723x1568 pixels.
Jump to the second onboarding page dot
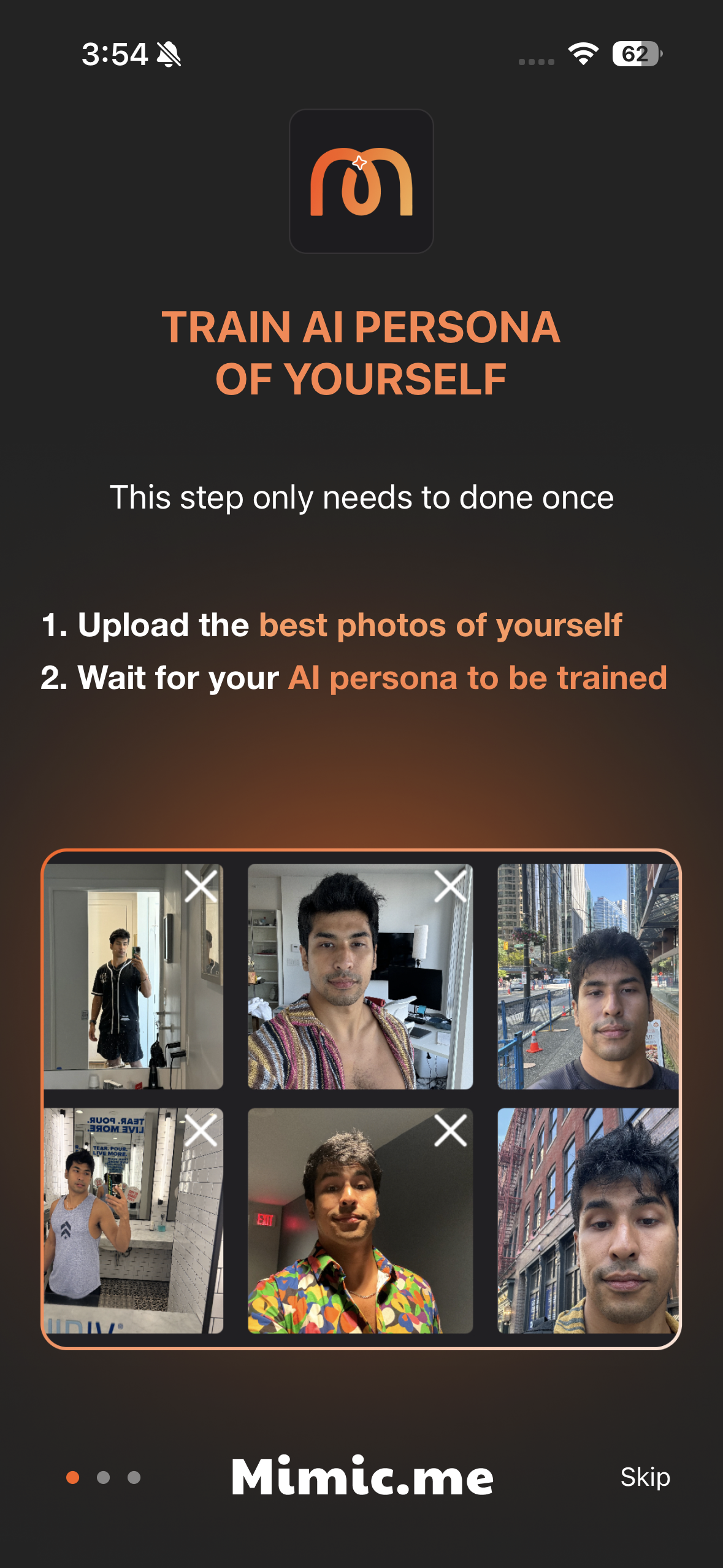[x=104, y=1477]
